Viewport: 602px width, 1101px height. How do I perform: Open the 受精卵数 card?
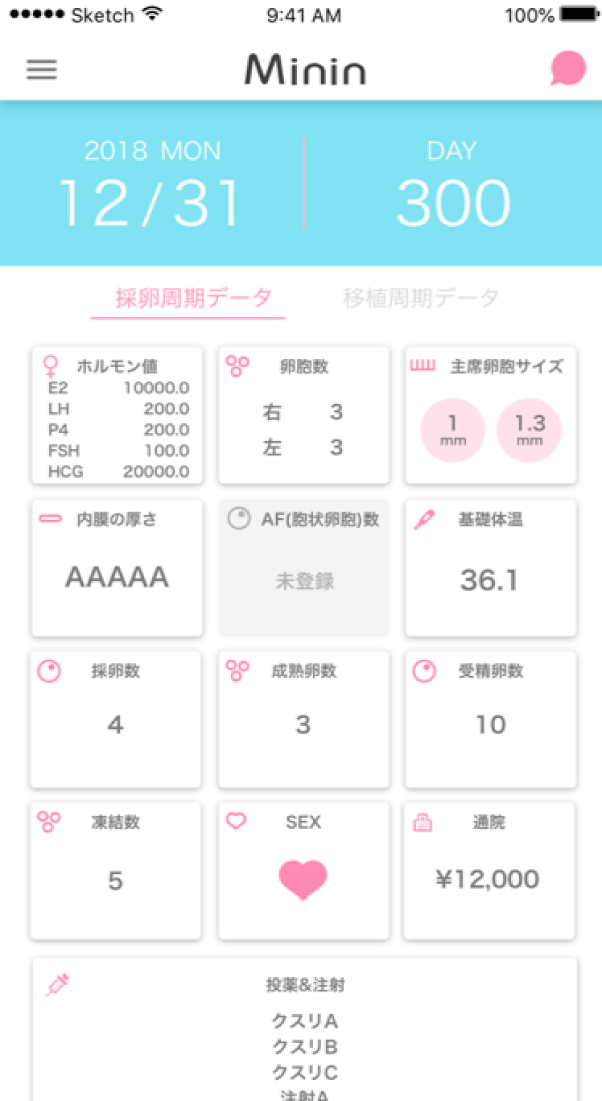(x=491, y=719)
